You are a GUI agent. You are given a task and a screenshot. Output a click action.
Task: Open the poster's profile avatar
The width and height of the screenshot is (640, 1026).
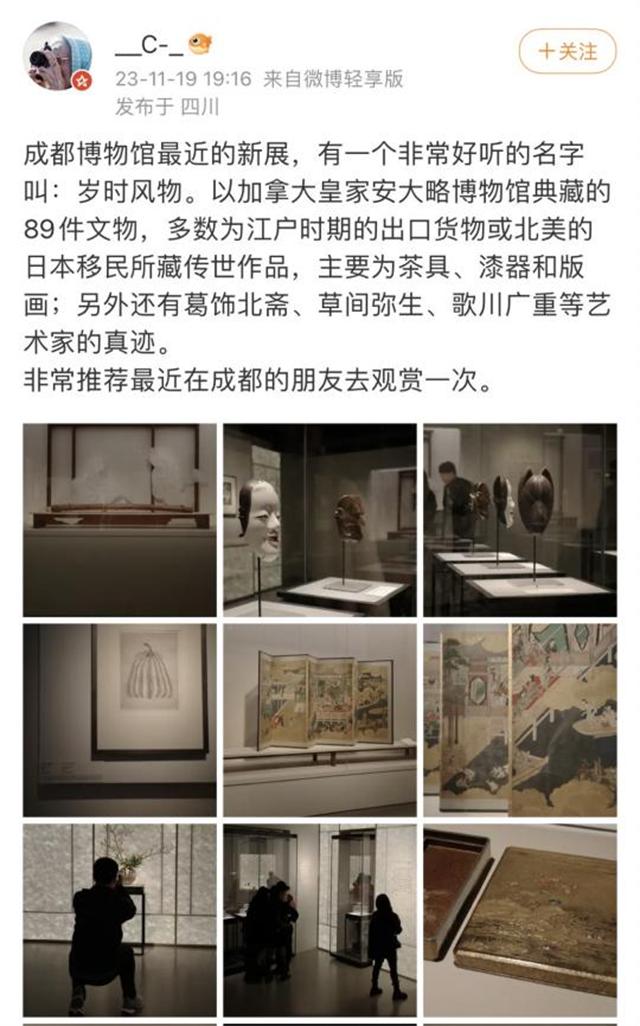click(59, 58)
